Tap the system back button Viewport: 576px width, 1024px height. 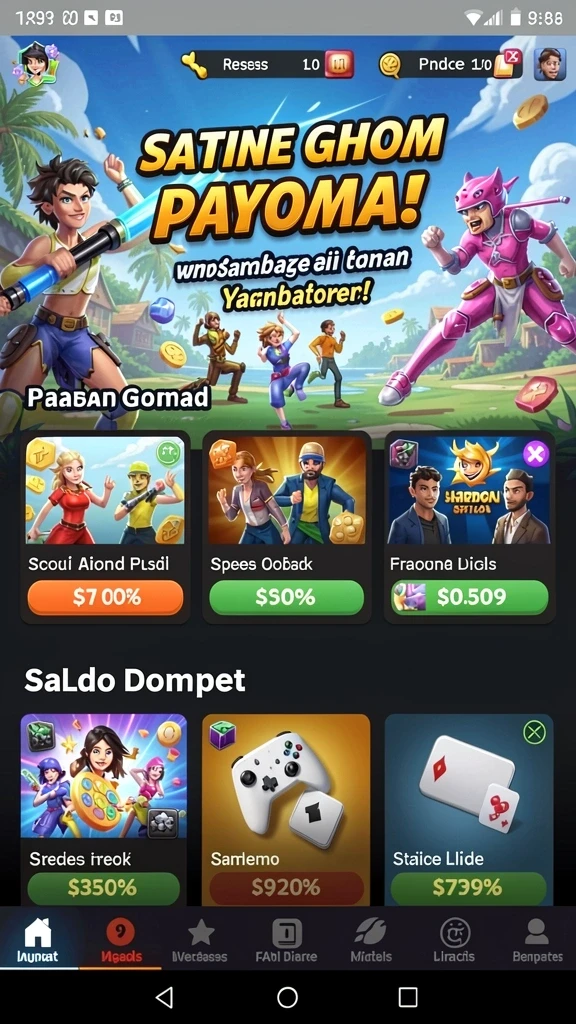(165, 997)
